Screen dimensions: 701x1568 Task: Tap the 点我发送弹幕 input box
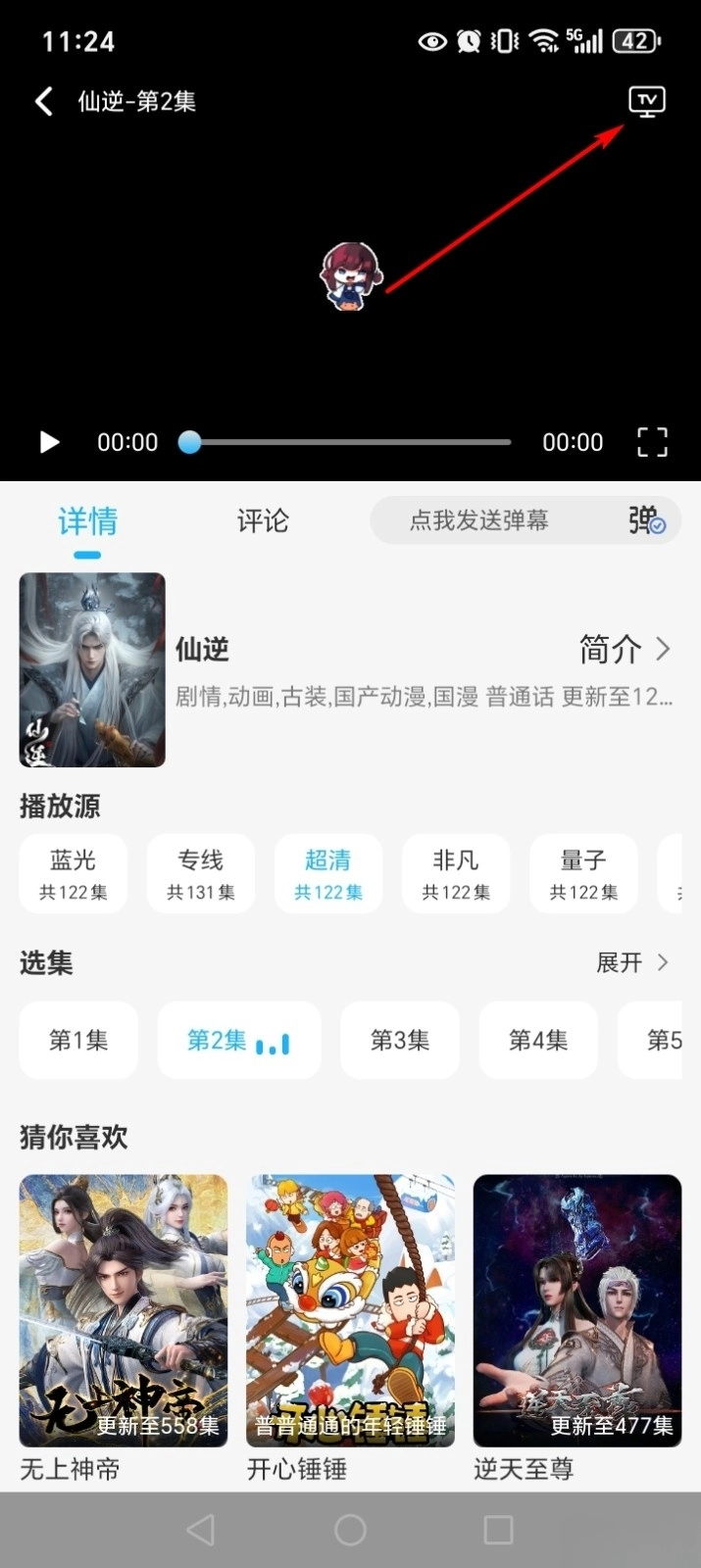tap(478, 520)
